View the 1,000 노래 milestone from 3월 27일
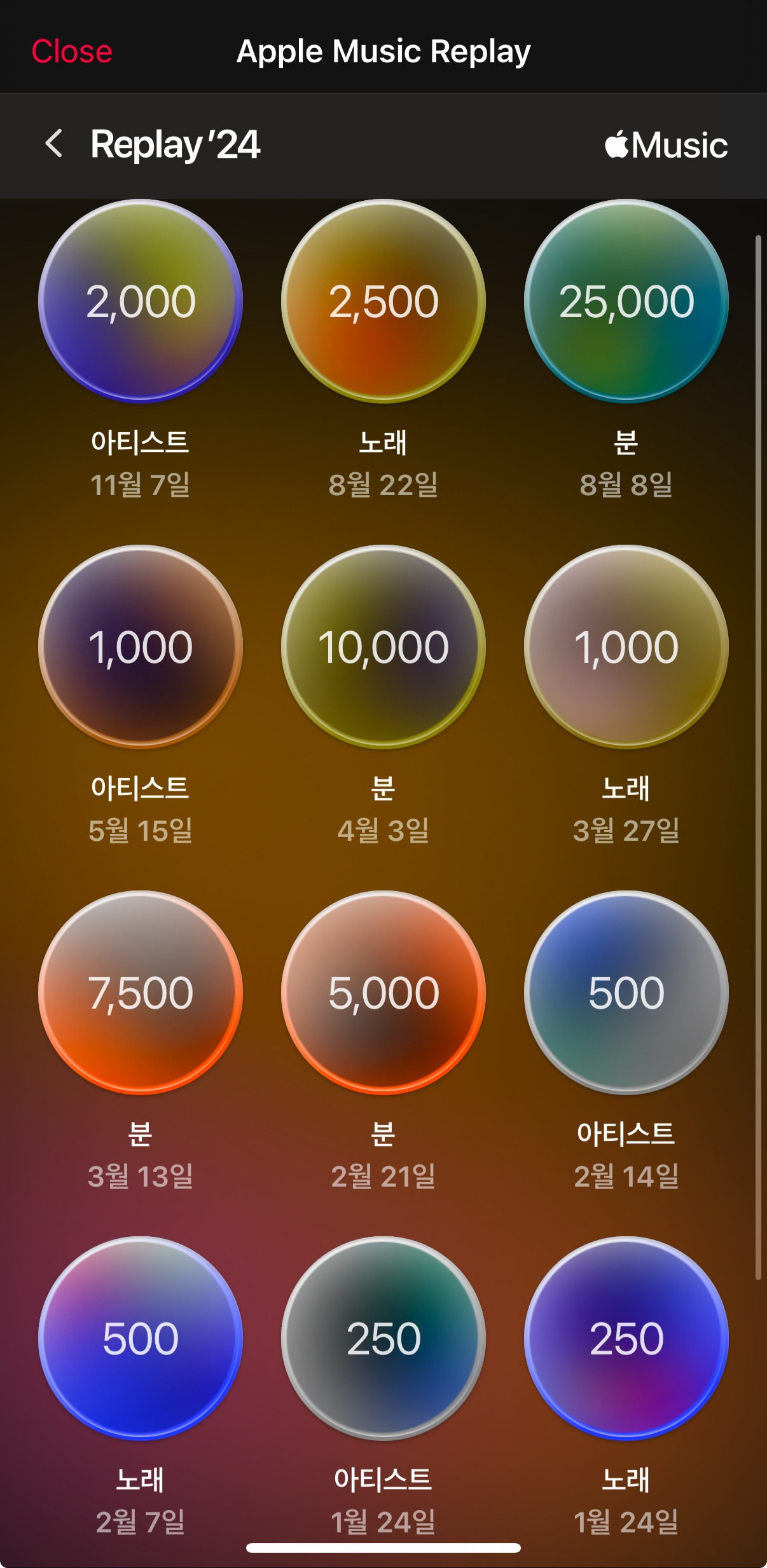Image resolution: width=767 pixels, height=1568 pixels. (x=626, y=647)
